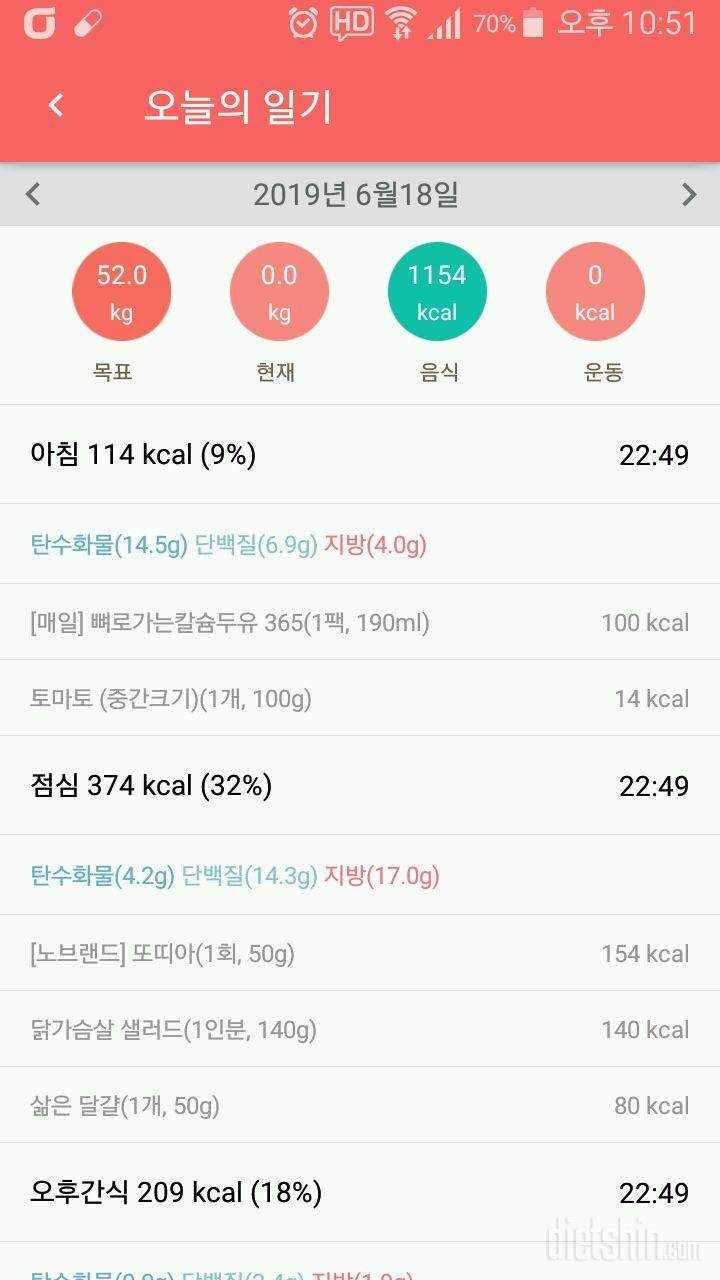
Task: Select the 삶은 달걀 item
Action: 360,1105
